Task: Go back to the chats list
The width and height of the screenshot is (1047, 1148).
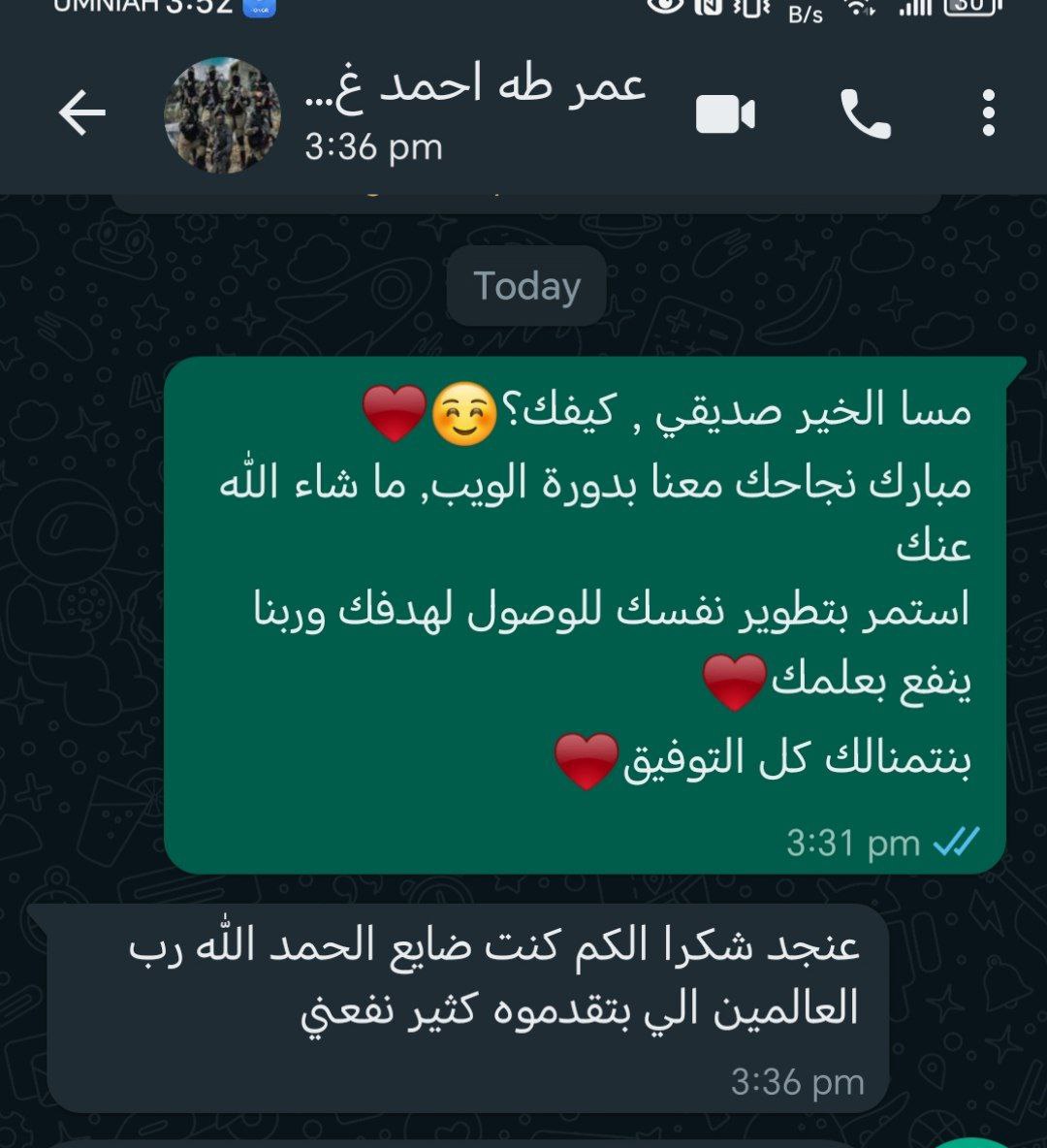Action: tap(82, 114)
